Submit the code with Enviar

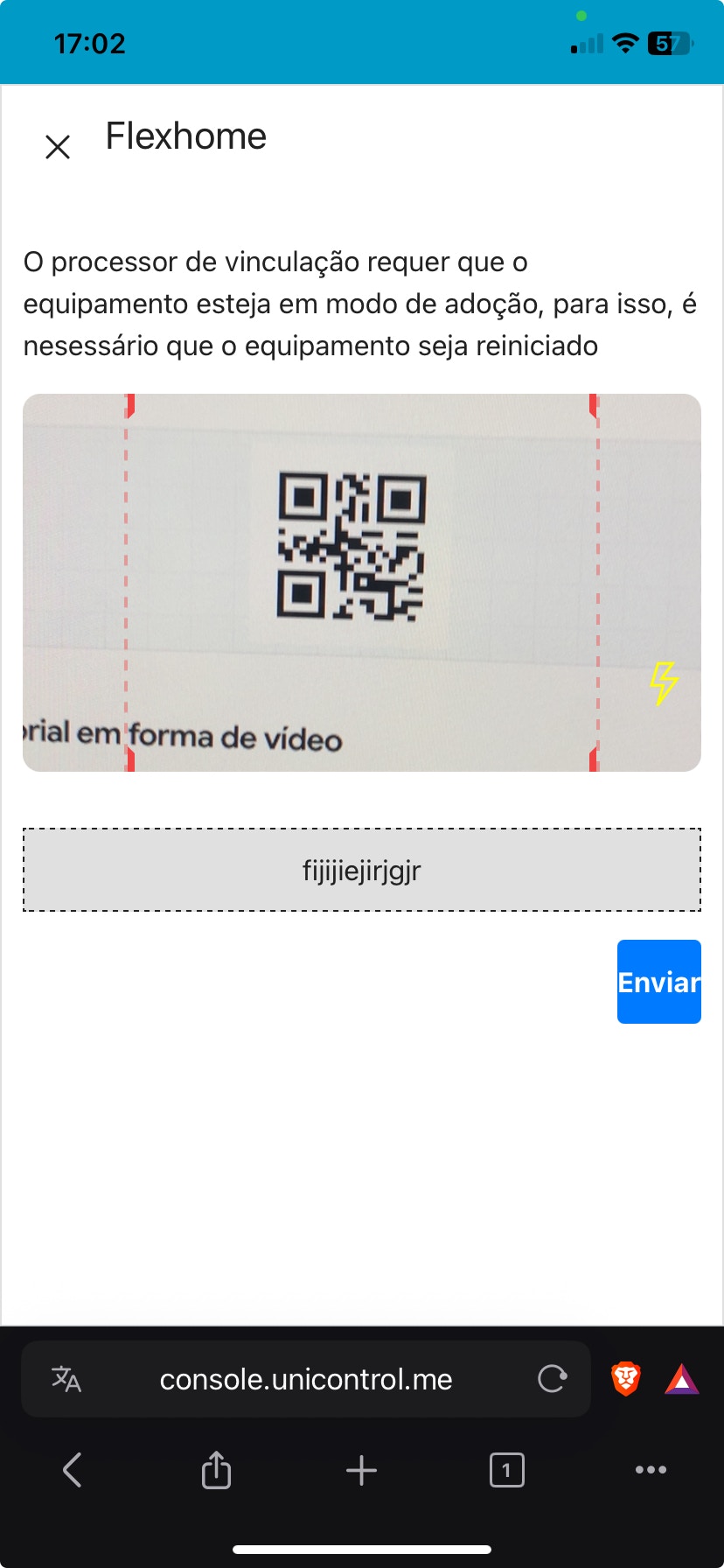pyautogui.click(x=658, y=982)
